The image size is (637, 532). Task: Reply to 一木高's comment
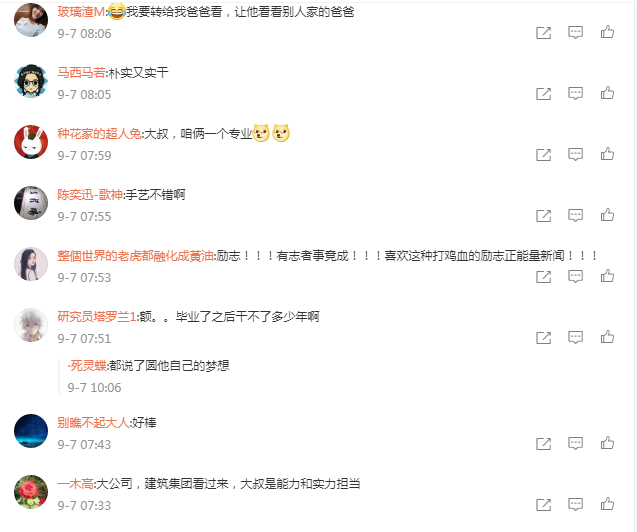point(575,505)
